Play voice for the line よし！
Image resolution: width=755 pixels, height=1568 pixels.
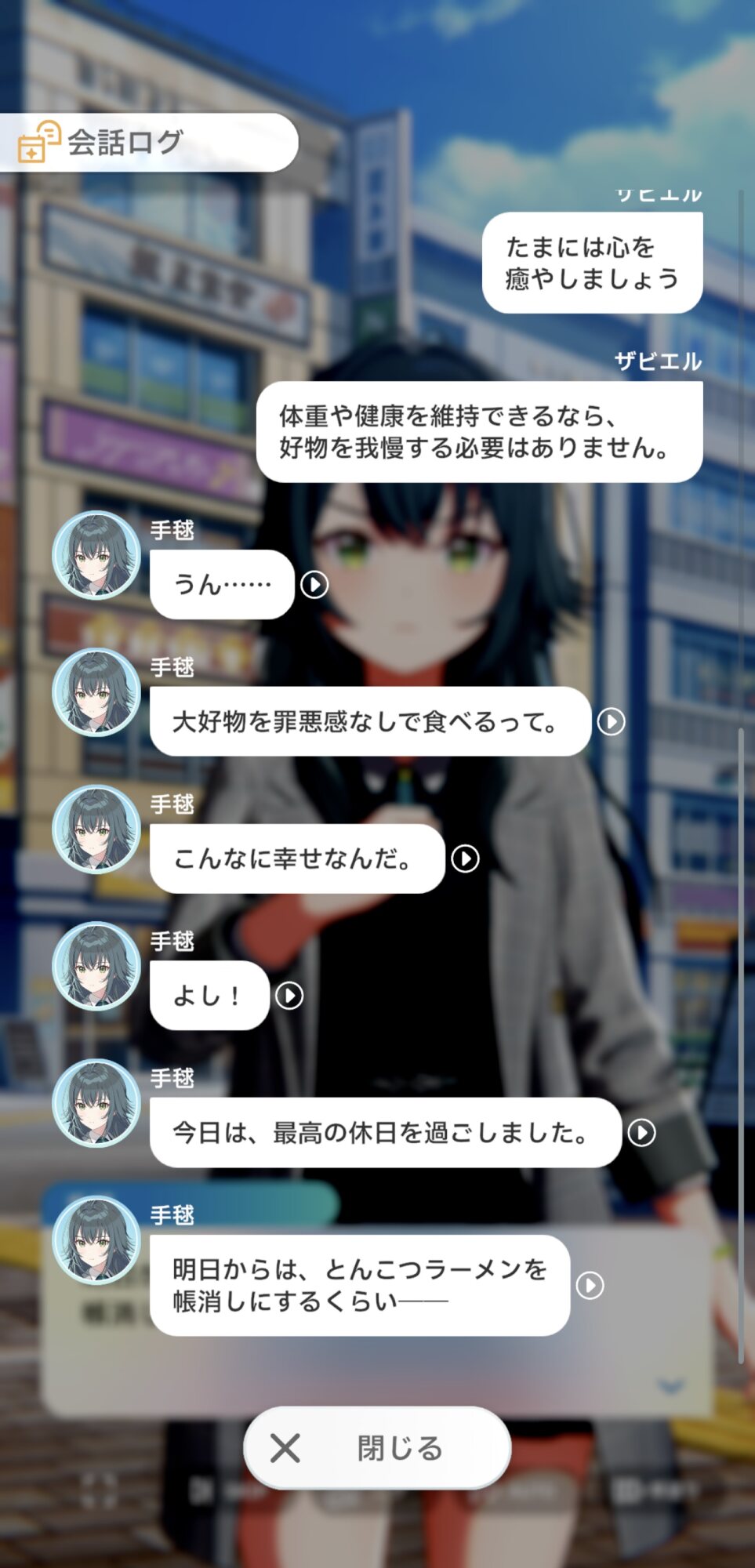(289, 996)
